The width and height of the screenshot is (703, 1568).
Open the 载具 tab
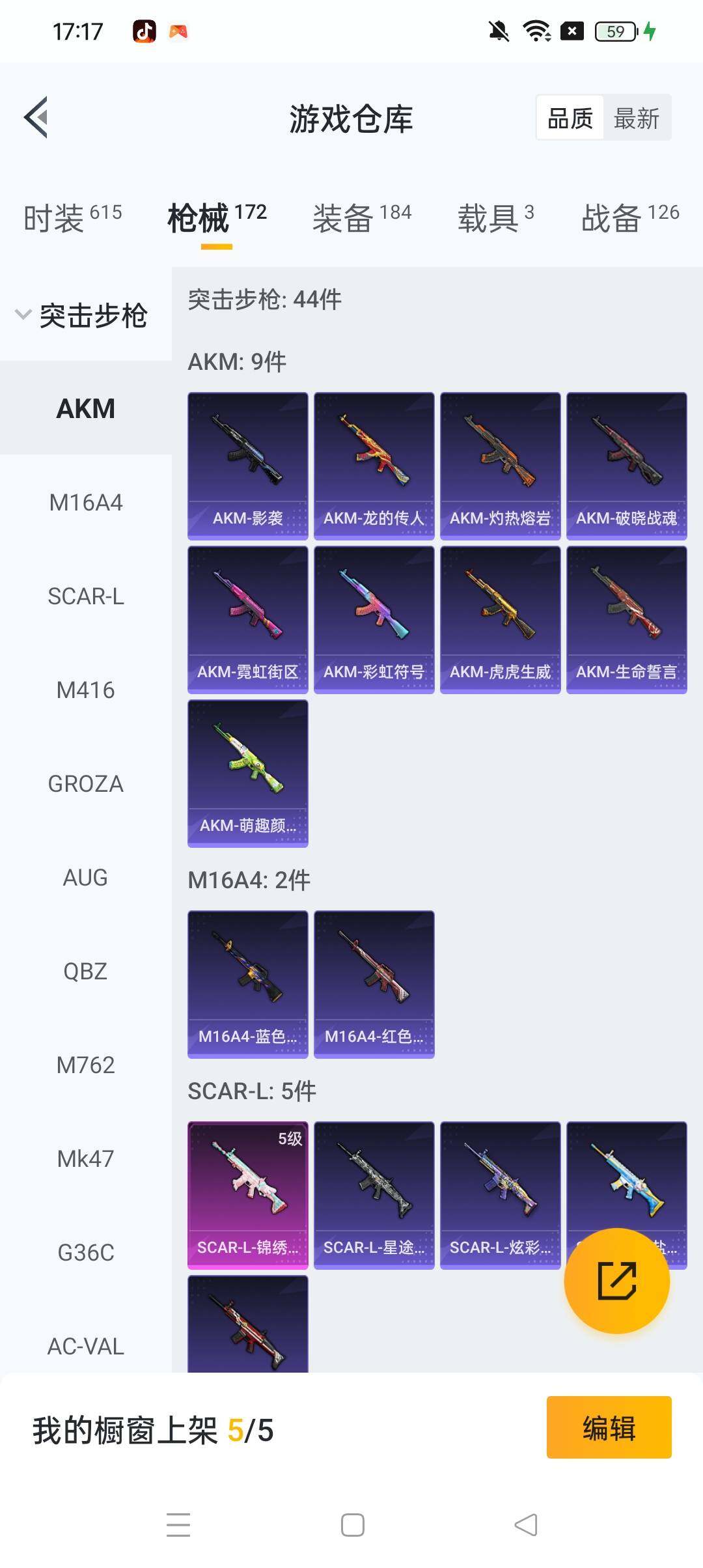coord(495,217)
